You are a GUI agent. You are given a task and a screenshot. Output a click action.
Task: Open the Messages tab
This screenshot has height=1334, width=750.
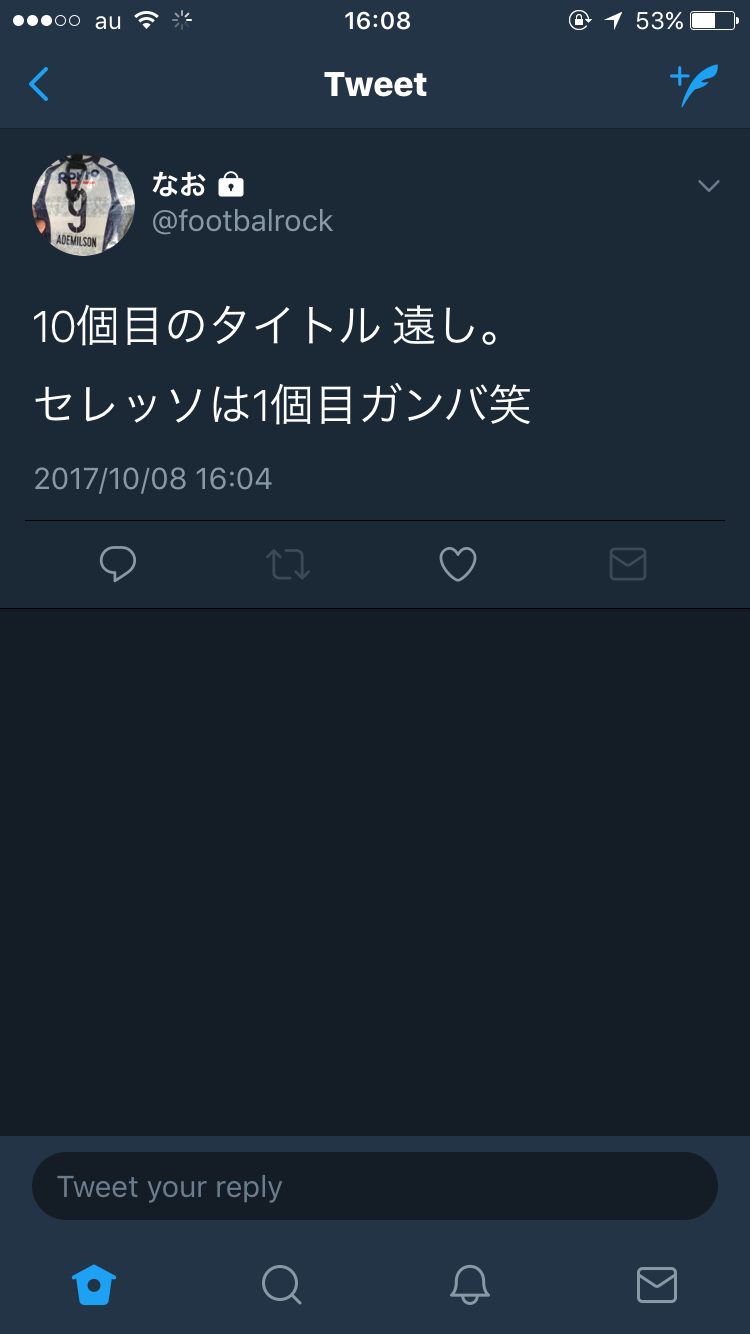point(657,1284)
